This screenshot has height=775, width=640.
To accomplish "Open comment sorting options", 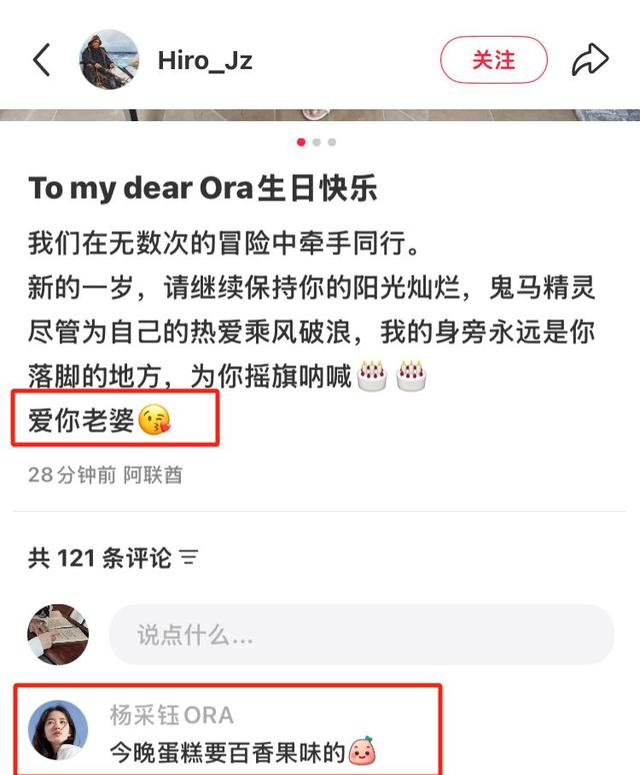I will click(188, 558).
